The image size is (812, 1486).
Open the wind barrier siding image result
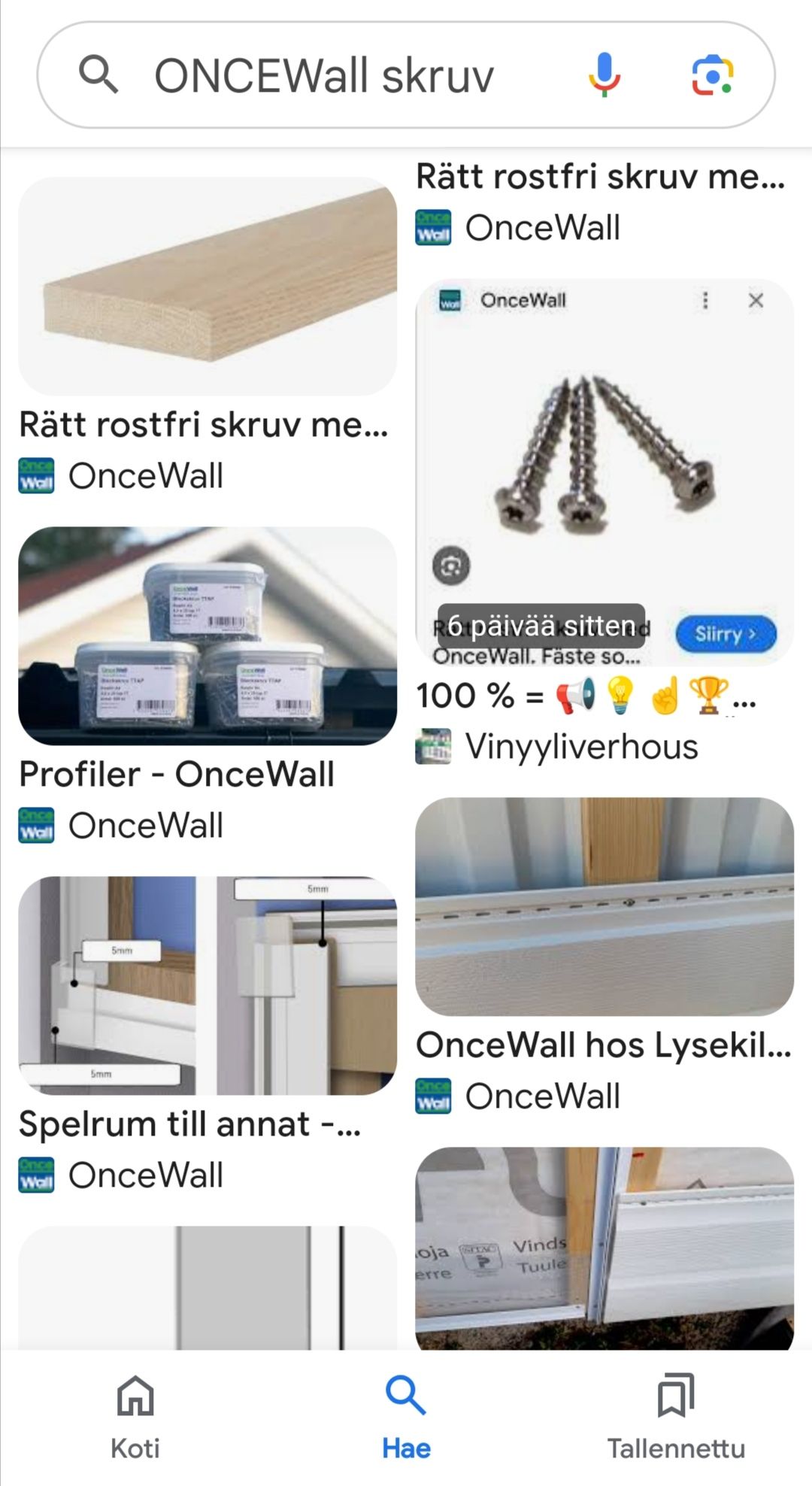[604, 1248]
